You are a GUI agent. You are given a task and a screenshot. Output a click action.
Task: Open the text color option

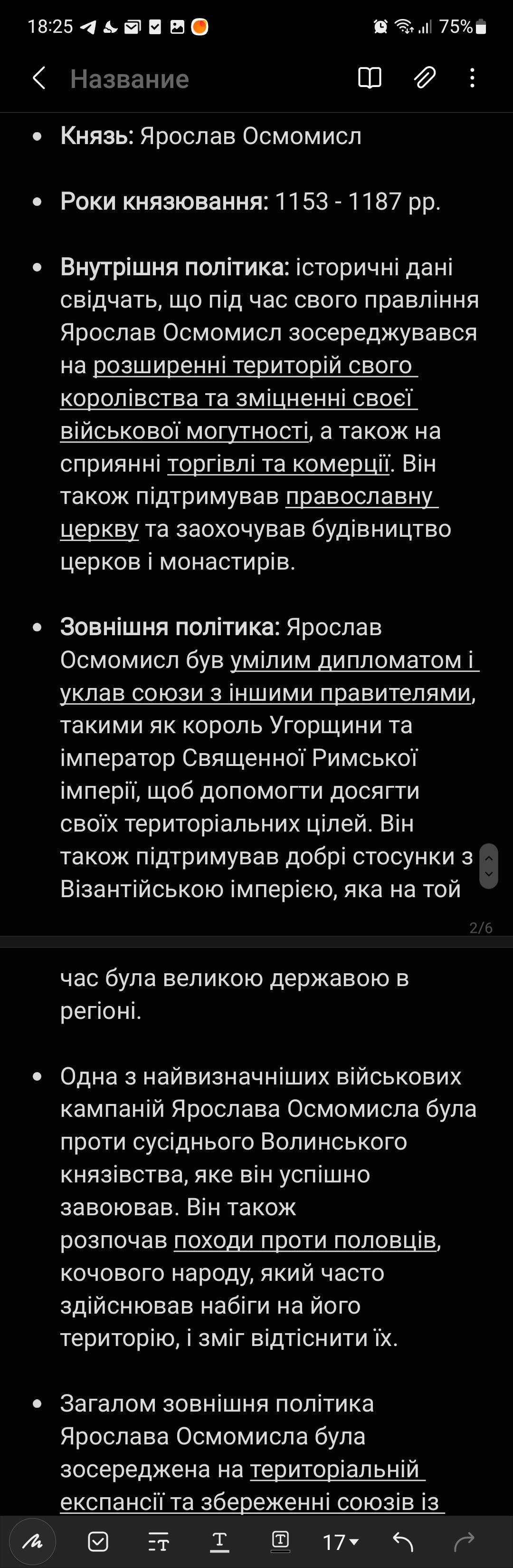coord(219,1541)
